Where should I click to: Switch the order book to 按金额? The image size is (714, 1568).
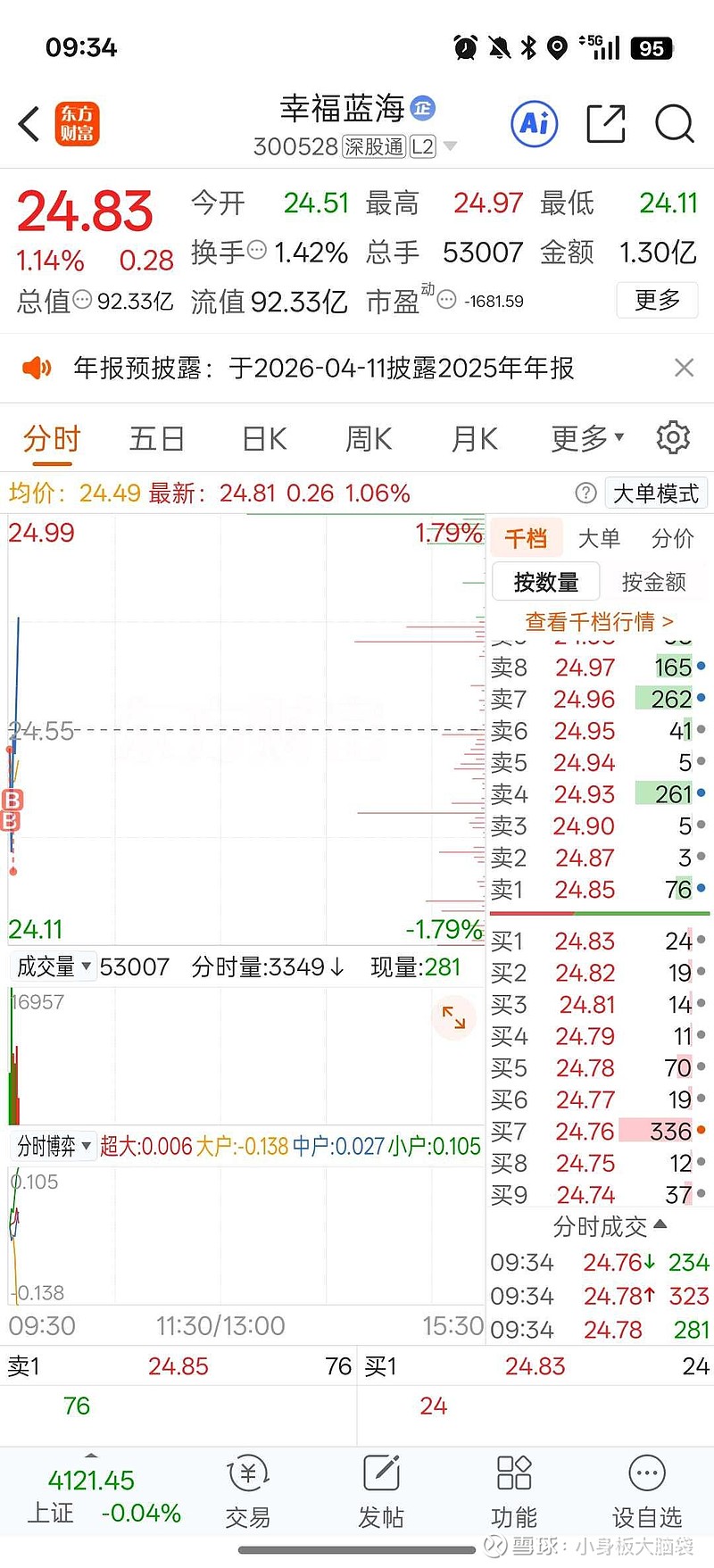click(652, 581)
